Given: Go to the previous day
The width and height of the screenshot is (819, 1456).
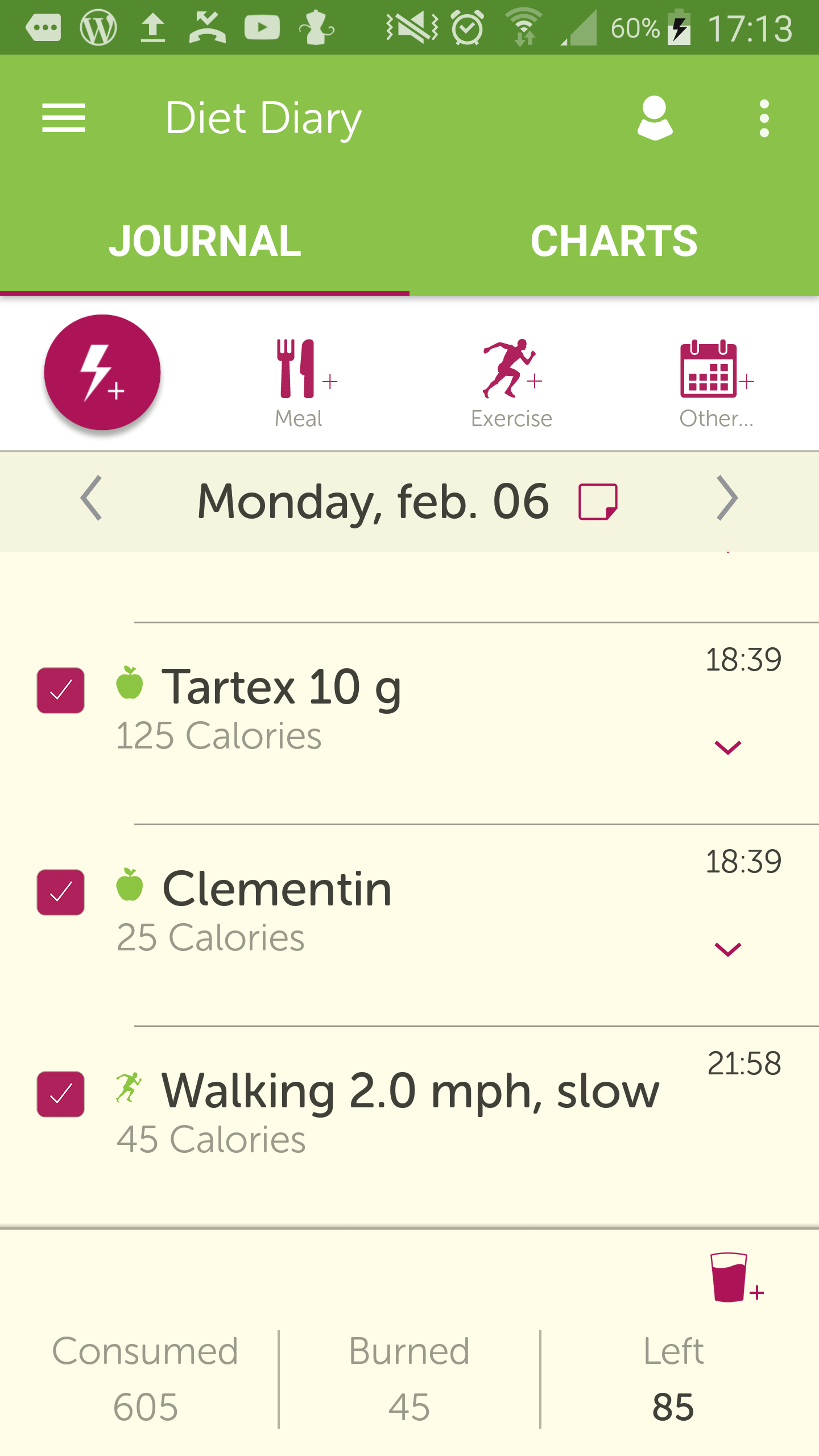Looking at the screenshot, I should pyautogui.click(x=92, y=499).
